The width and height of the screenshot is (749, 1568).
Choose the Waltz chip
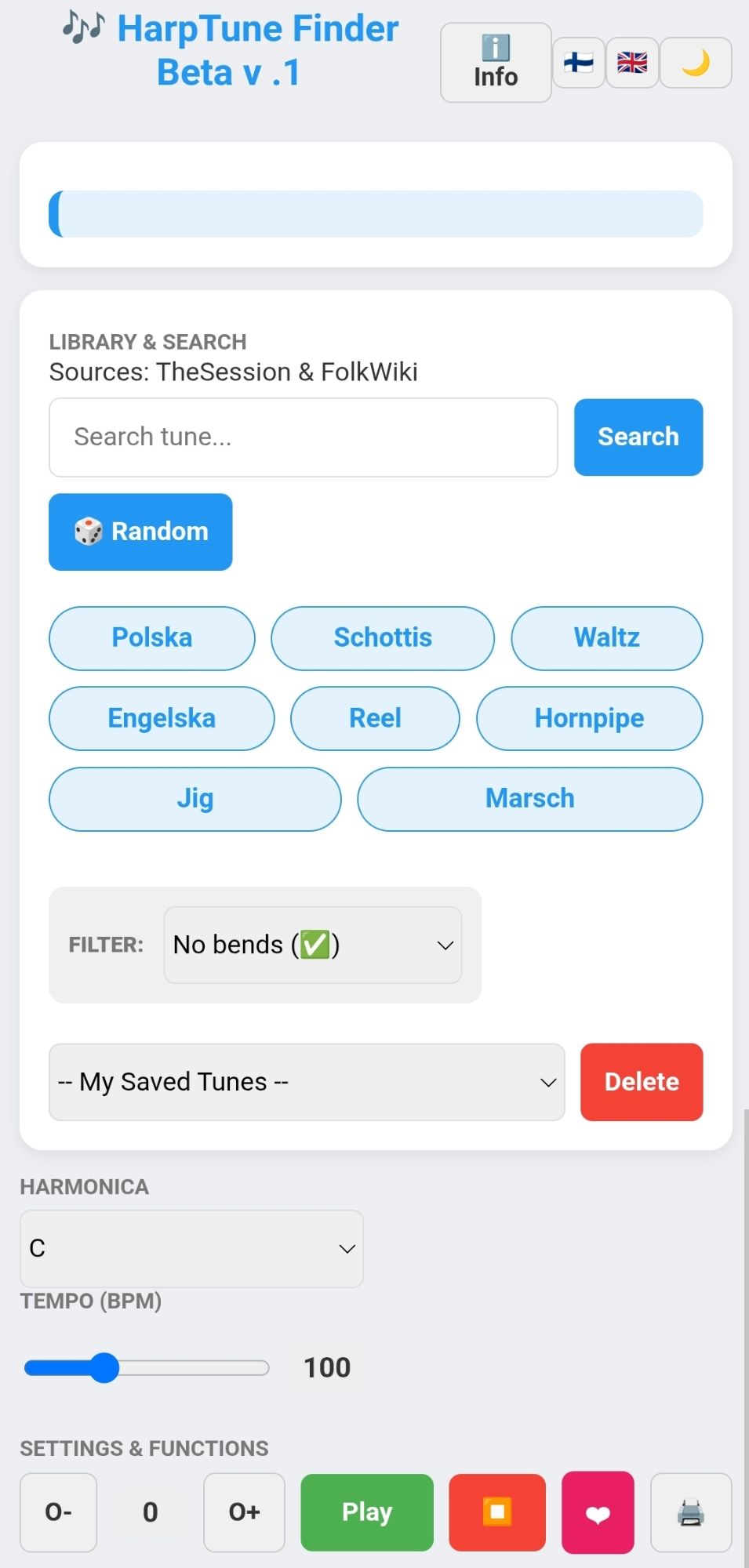point(606,638)
